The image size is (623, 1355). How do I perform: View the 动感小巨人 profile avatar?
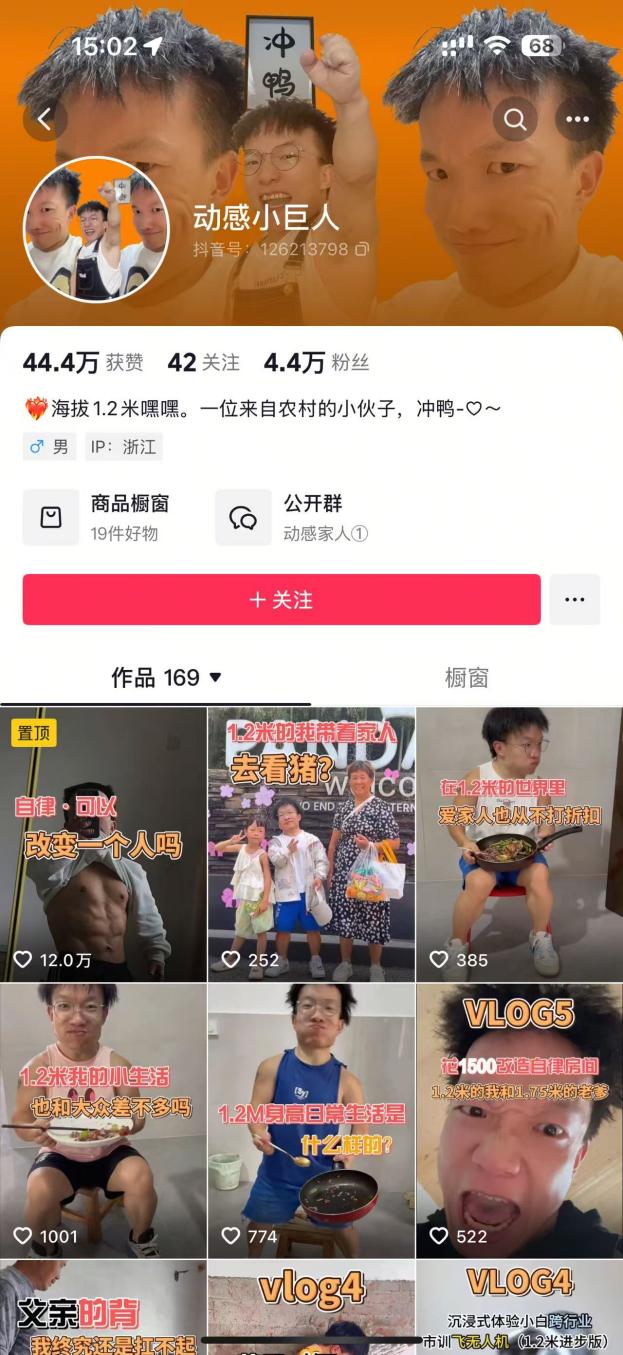click(96, 229)
